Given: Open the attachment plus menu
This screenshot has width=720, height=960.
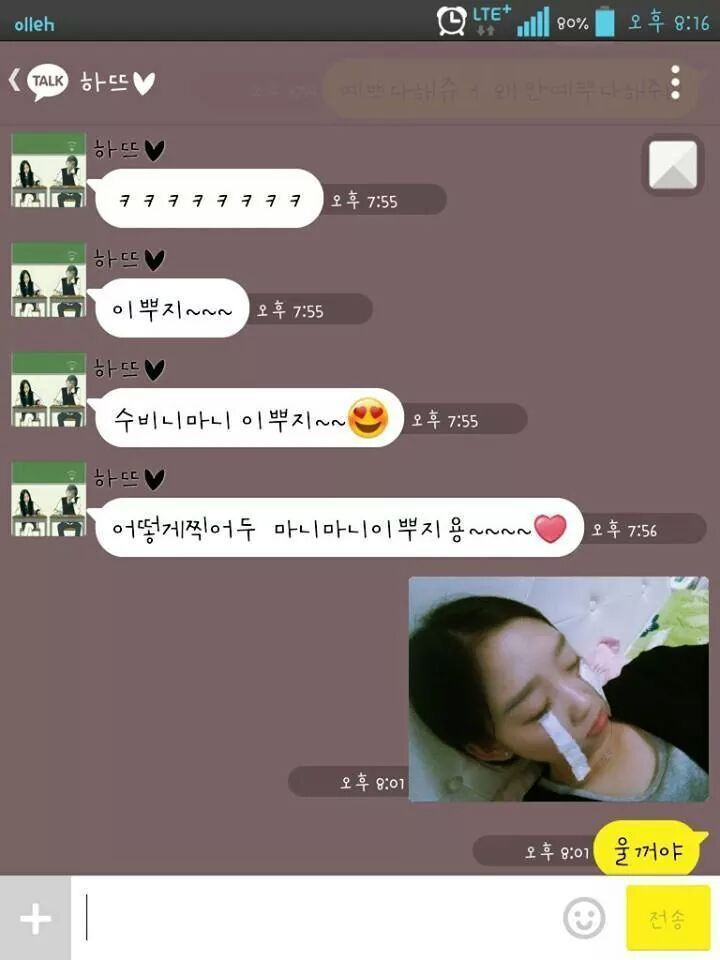Looking at the screenshot, I should 35,918.
